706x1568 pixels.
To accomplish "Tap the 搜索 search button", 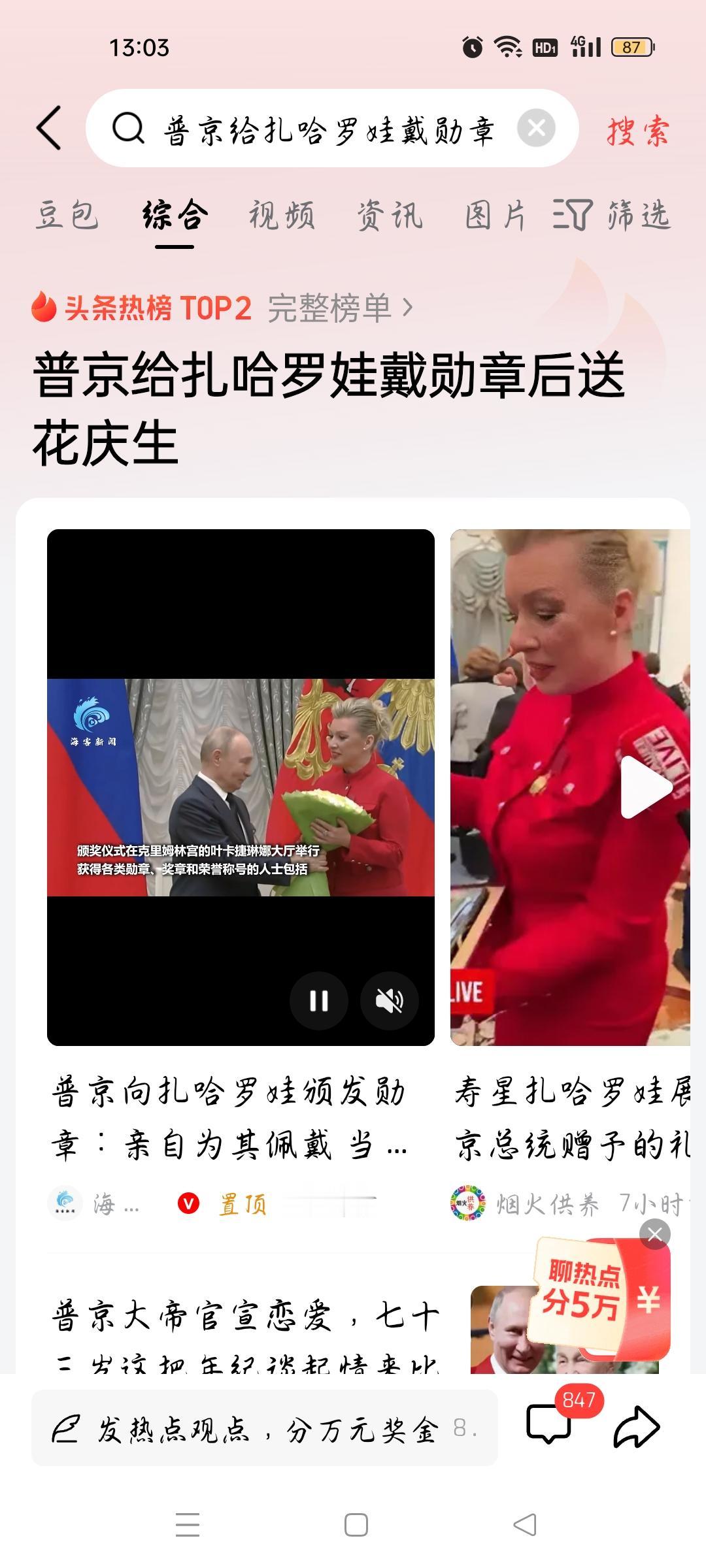I will tap(637, 129).
